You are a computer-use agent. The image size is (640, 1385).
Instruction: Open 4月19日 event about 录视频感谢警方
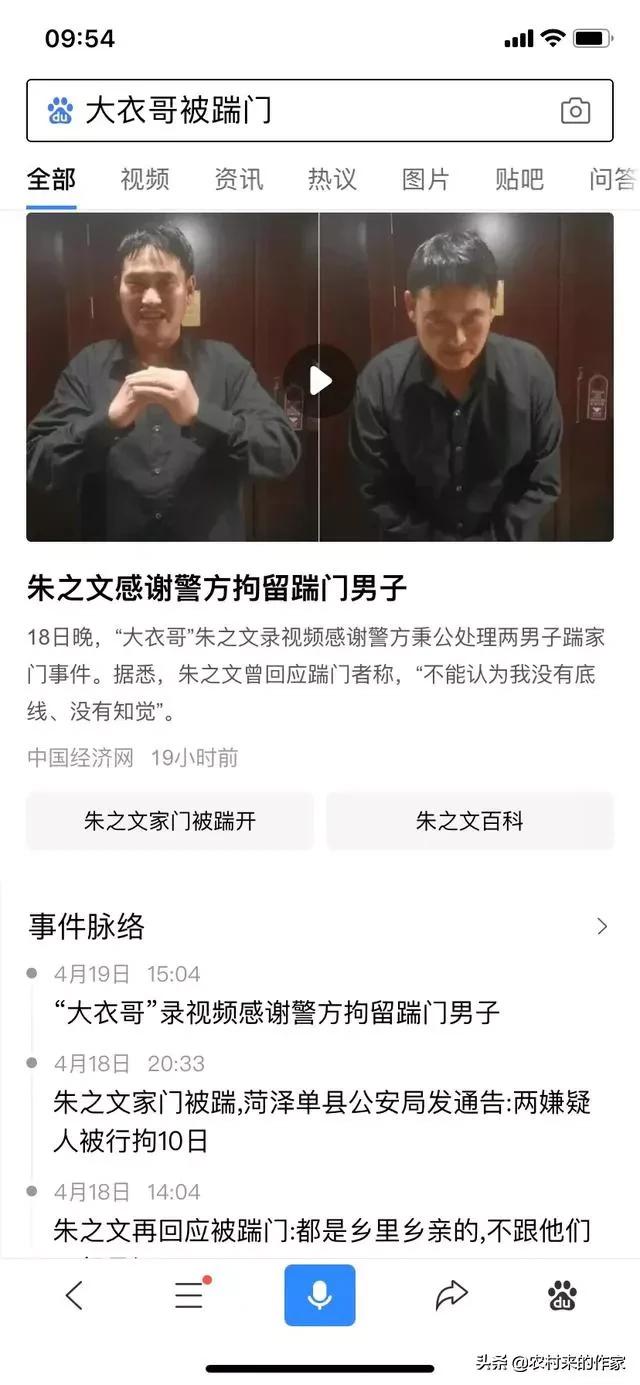tap(277, 1012)
